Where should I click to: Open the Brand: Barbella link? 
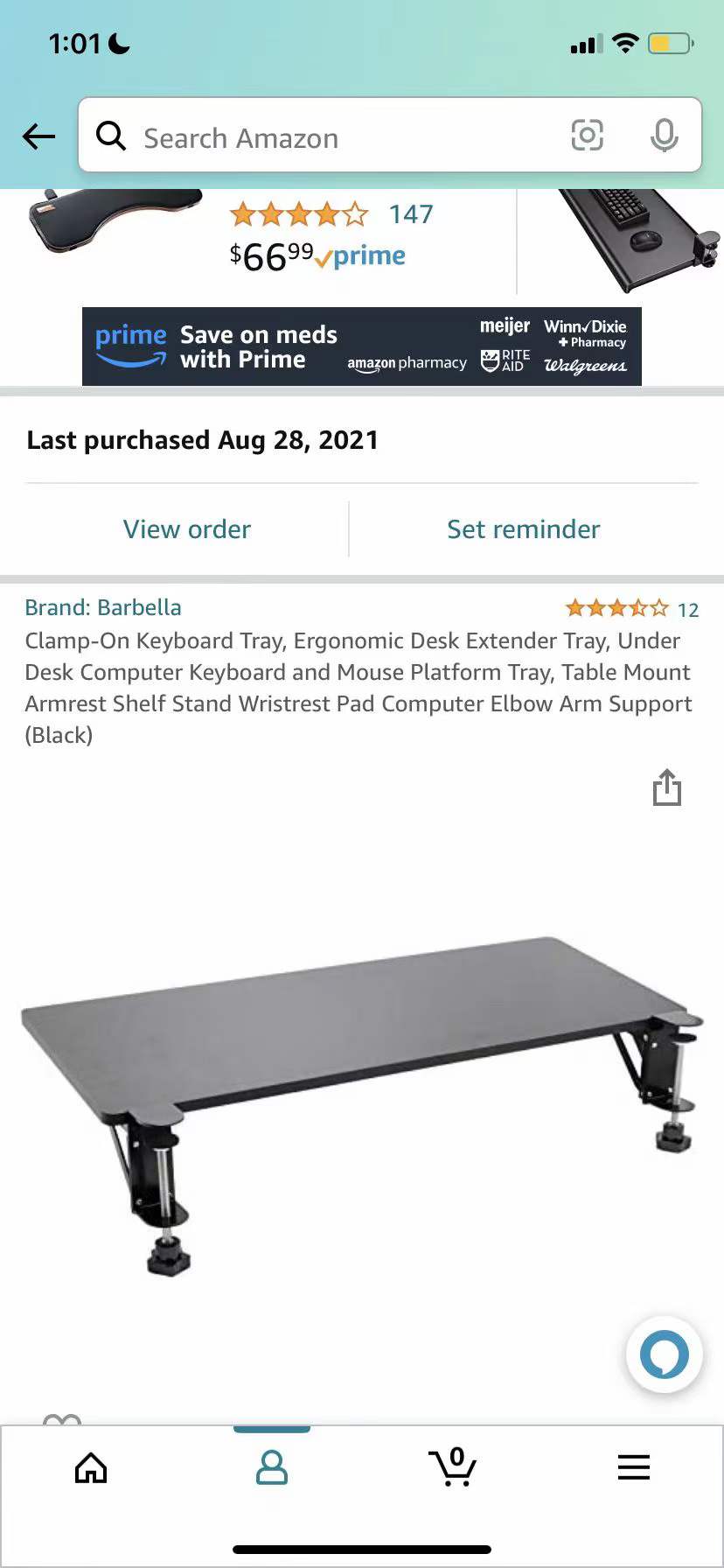pos(103,607)
